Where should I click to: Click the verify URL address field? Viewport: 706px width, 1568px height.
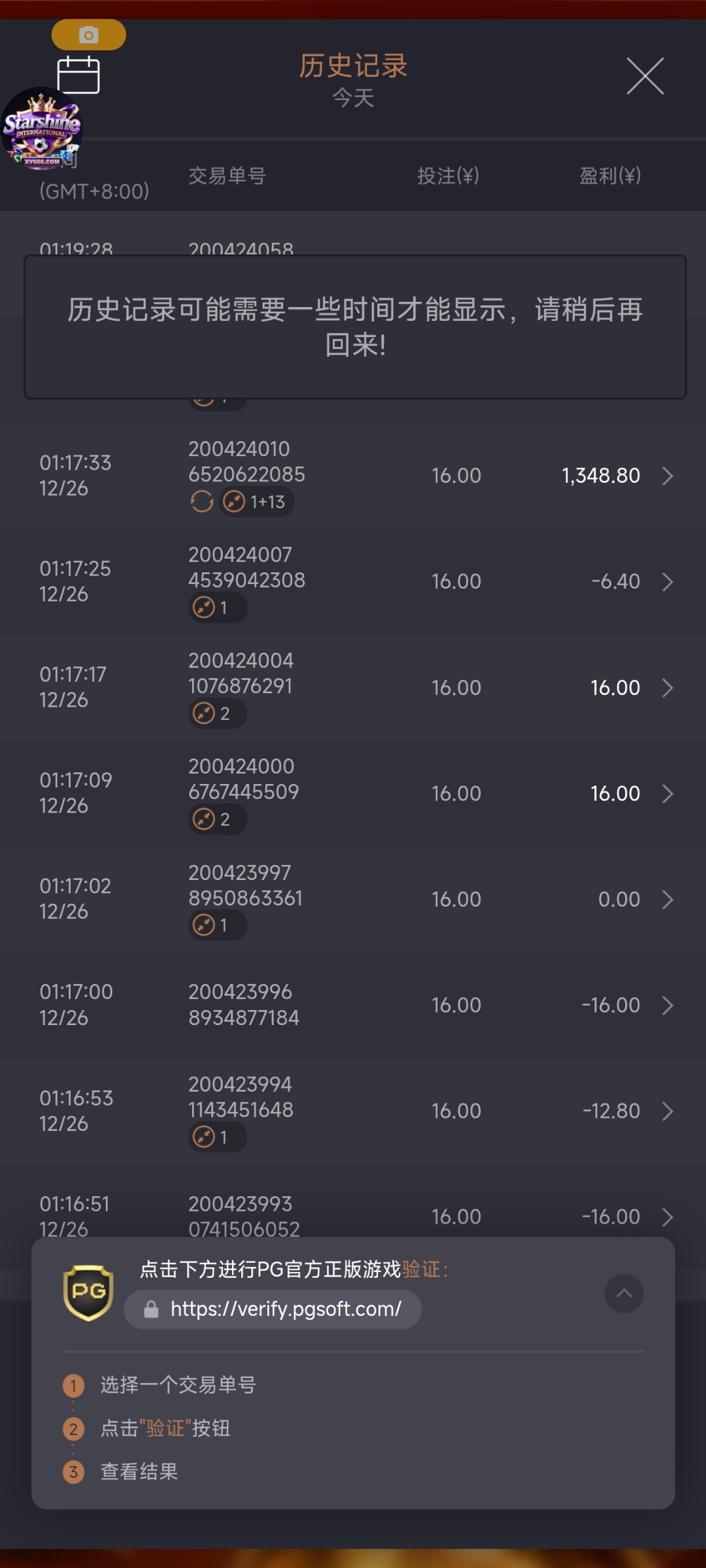tap(273, 1309)
